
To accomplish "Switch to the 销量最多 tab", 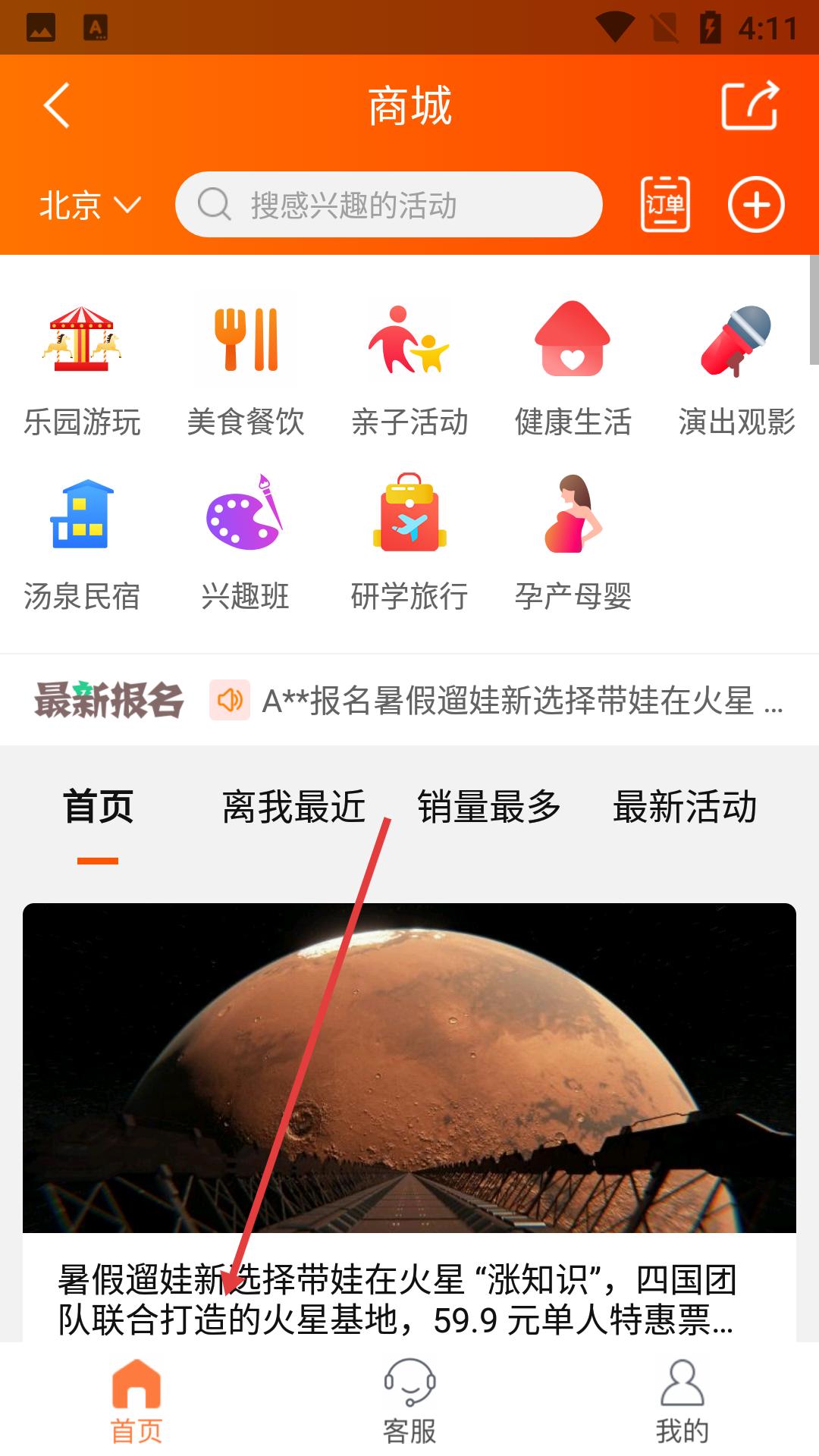I will [x=489, y=807].
